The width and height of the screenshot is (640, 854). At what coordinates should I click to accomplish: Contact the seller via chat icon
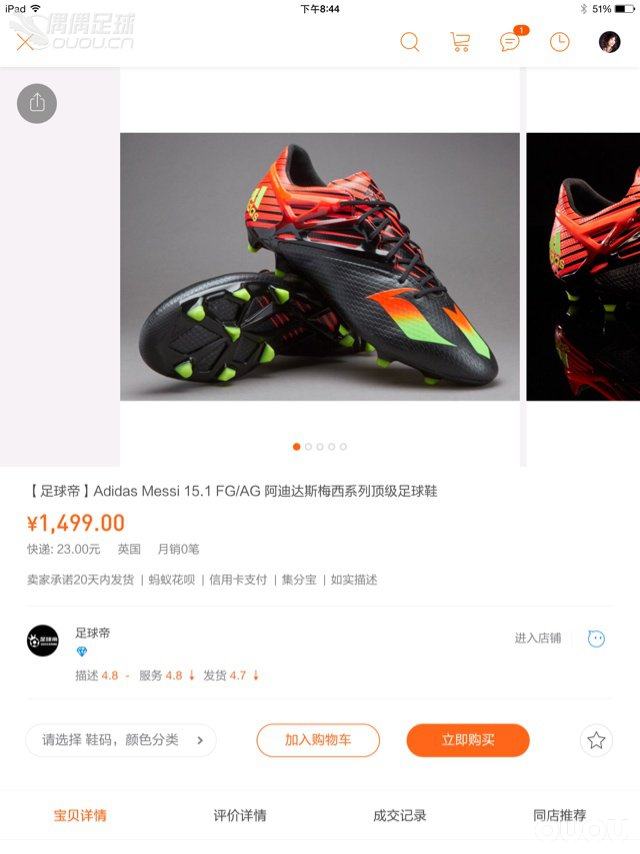pyautogui.click(x=596, y=638)
